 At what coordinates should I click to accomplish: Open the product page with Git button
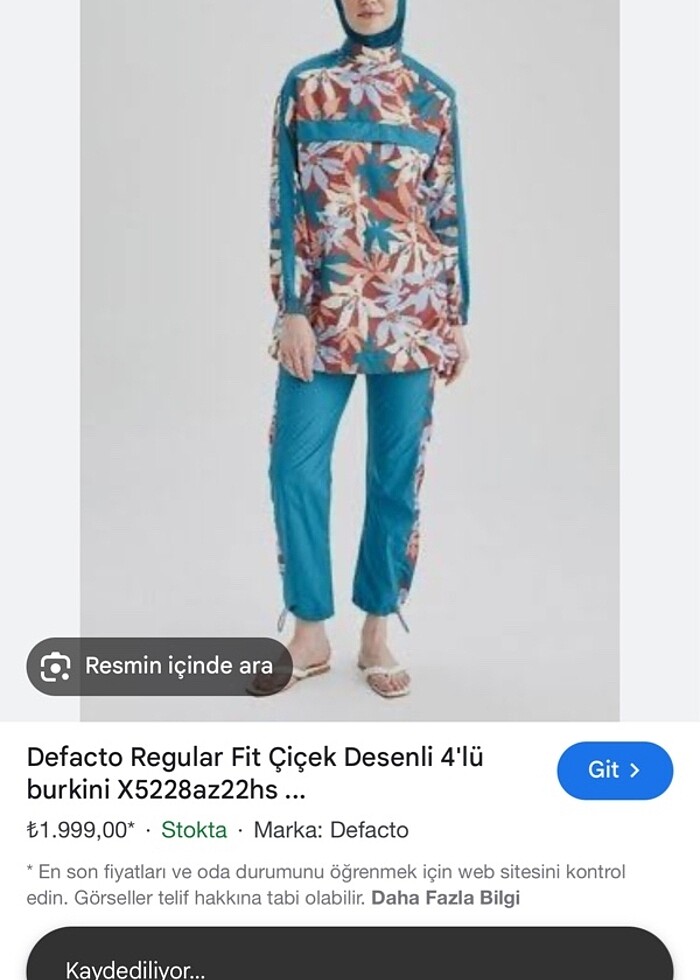coord(614,770)
